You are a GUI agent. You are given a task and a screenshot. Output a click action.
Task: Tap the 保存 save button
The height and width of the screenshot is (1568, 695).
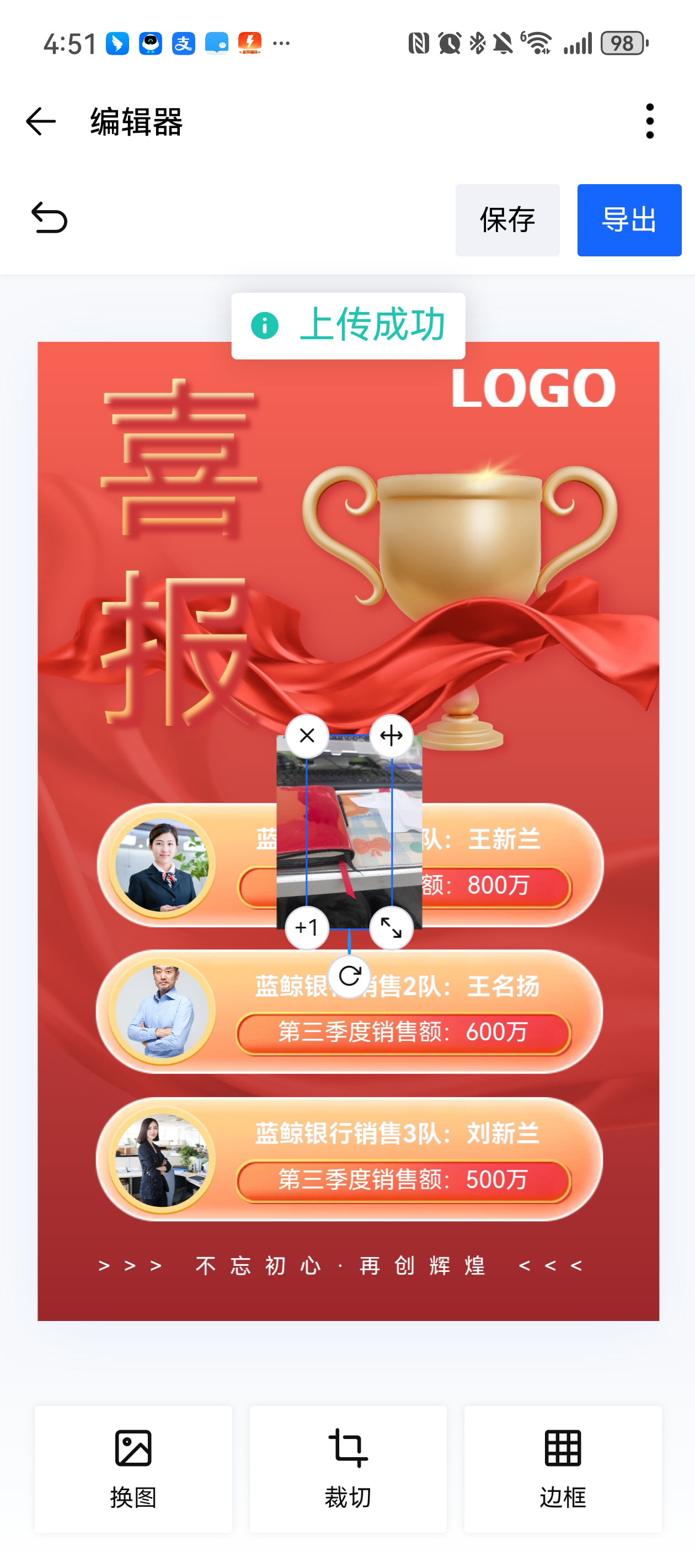tap(507, 220)
